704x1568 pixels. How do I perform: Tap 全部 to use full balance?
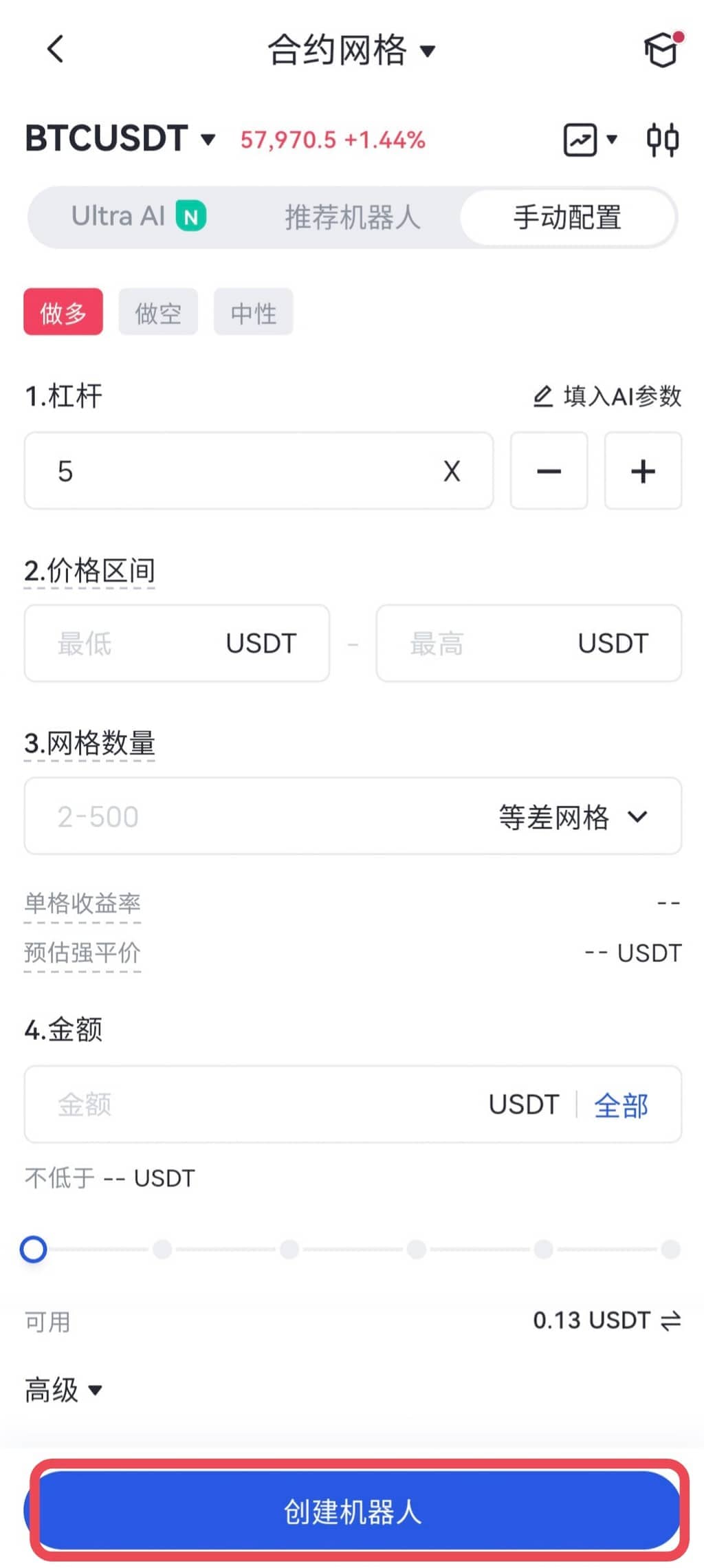pyautogui.click(x=621, y=1105)
